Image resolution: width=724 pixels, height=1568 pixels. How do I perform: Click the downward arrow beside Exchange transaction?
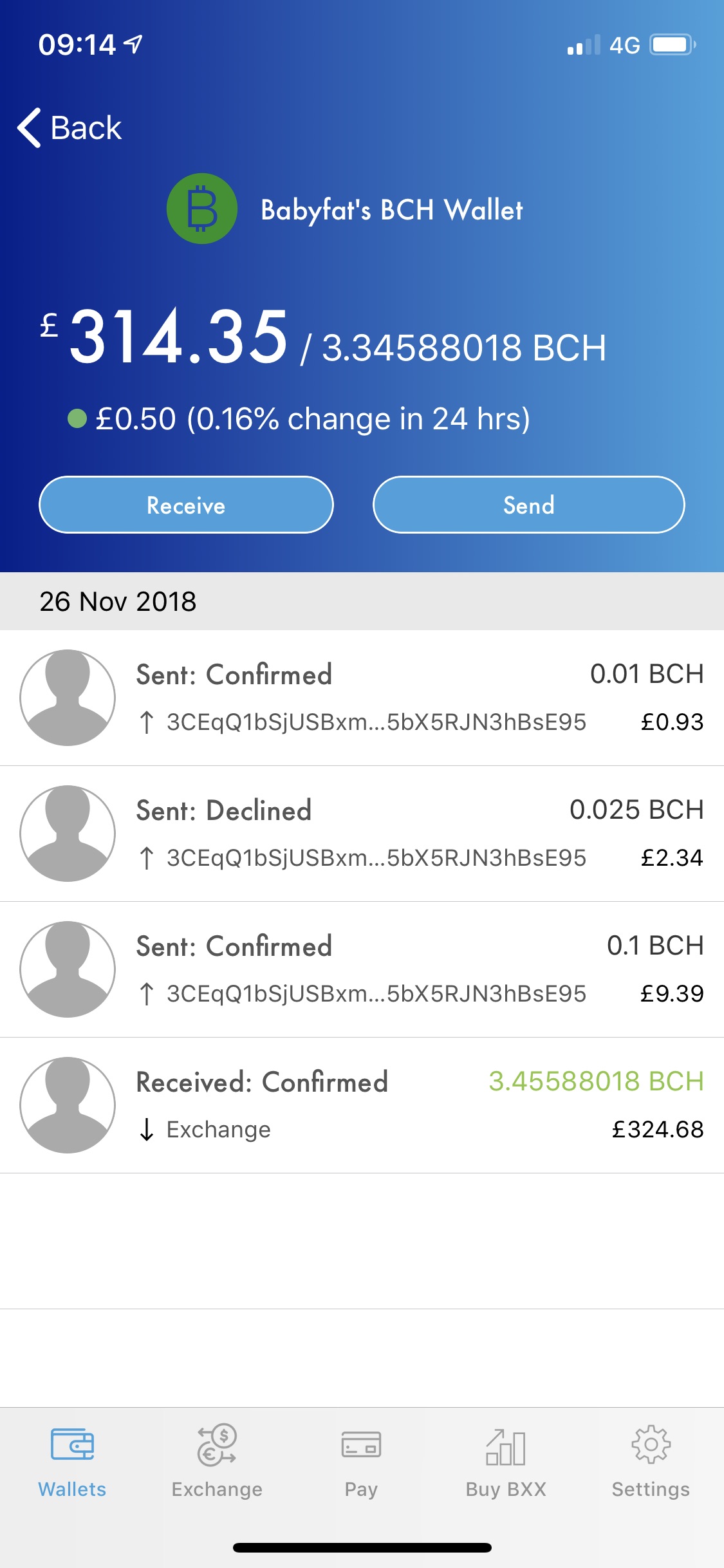tap(147, 1128)
